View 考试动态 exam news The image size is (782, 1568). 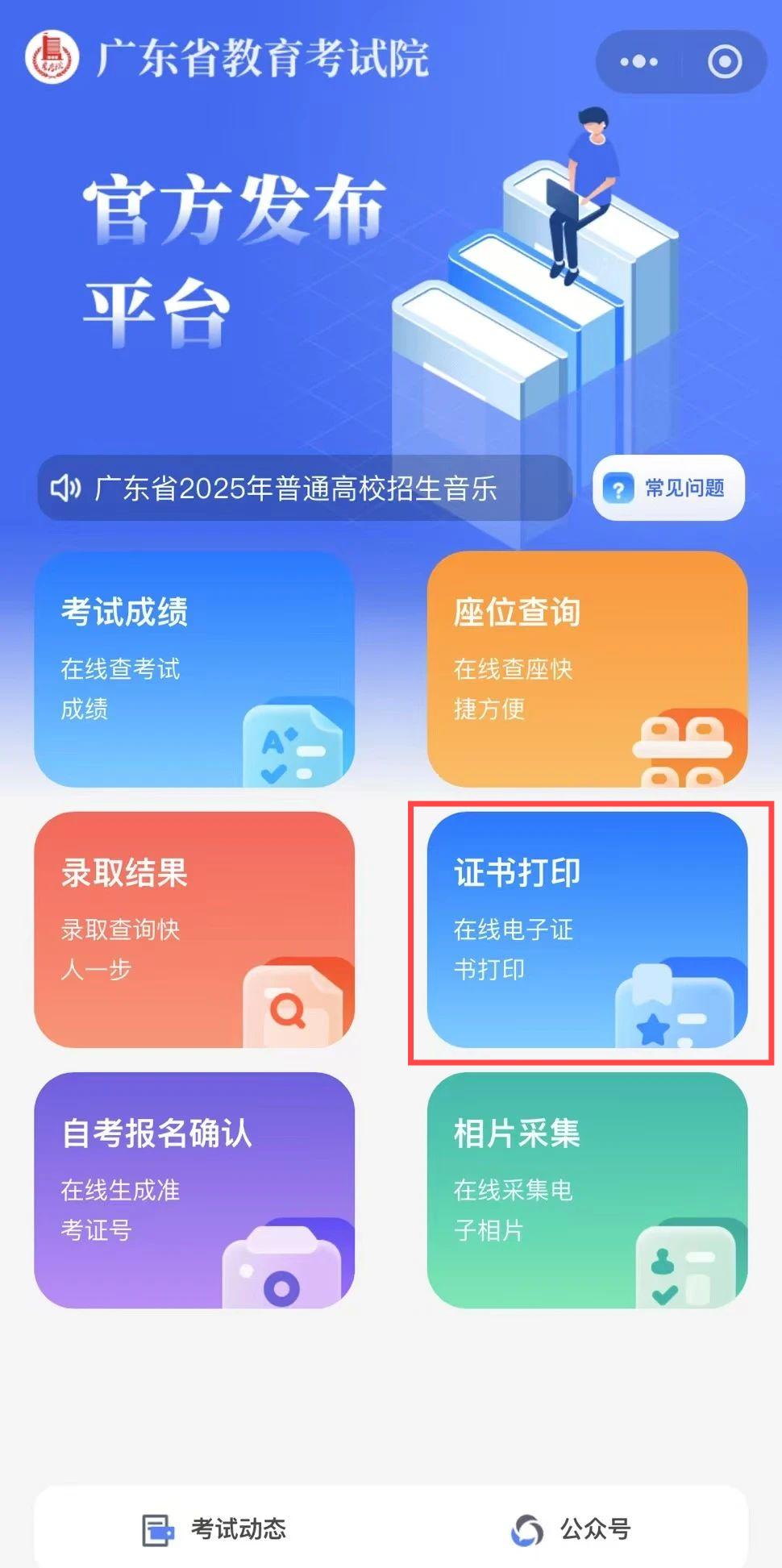(214, 1529)
